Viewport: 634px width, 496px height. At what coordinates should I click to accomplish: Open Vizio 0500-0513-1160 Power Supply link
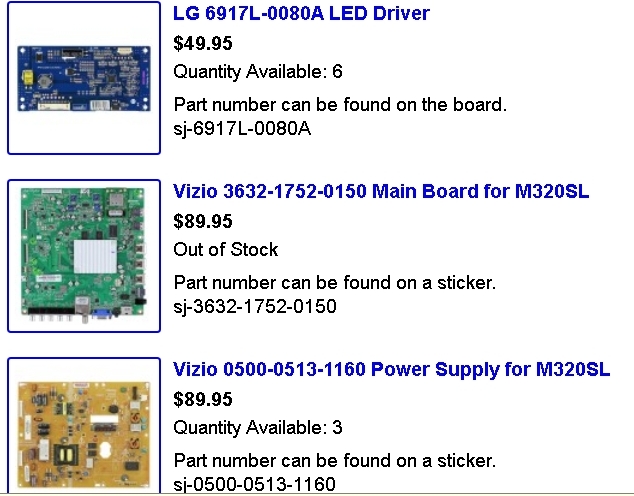tap(391, 370)
